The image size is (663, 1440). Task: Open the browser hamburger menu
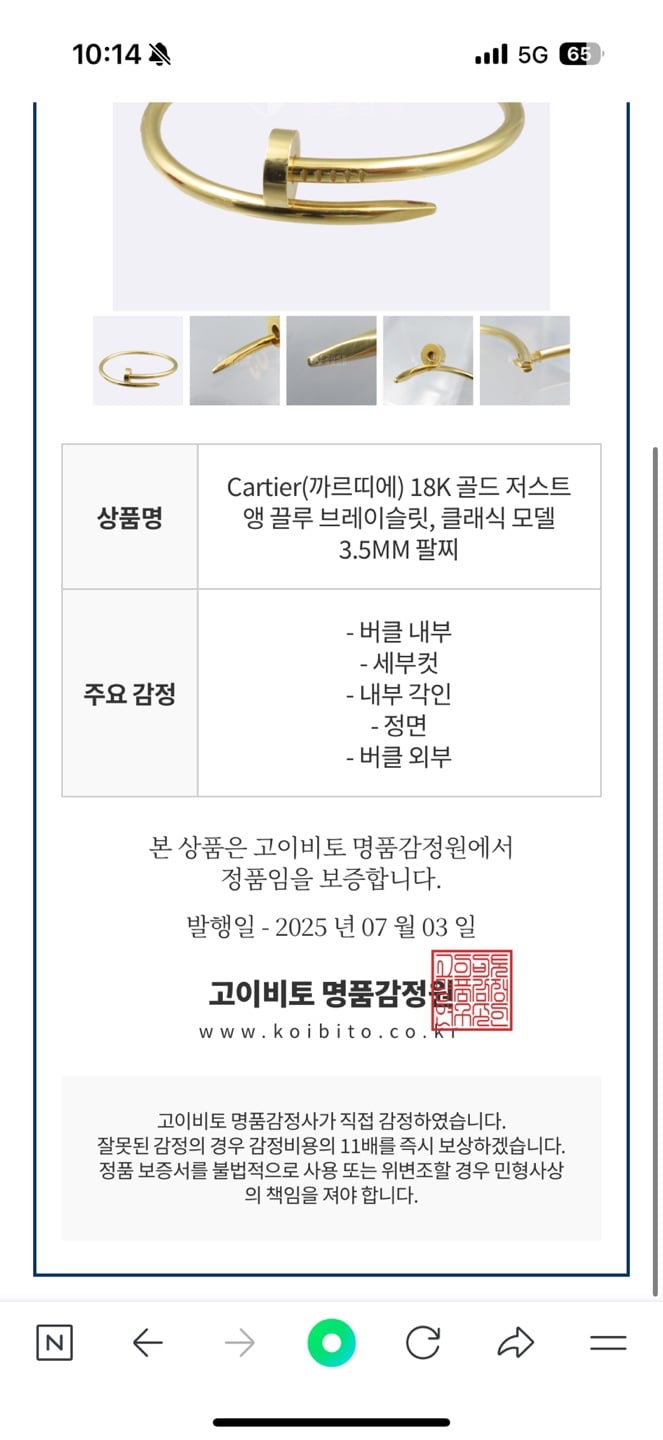pyautogui.click(x=608, y=1343)
